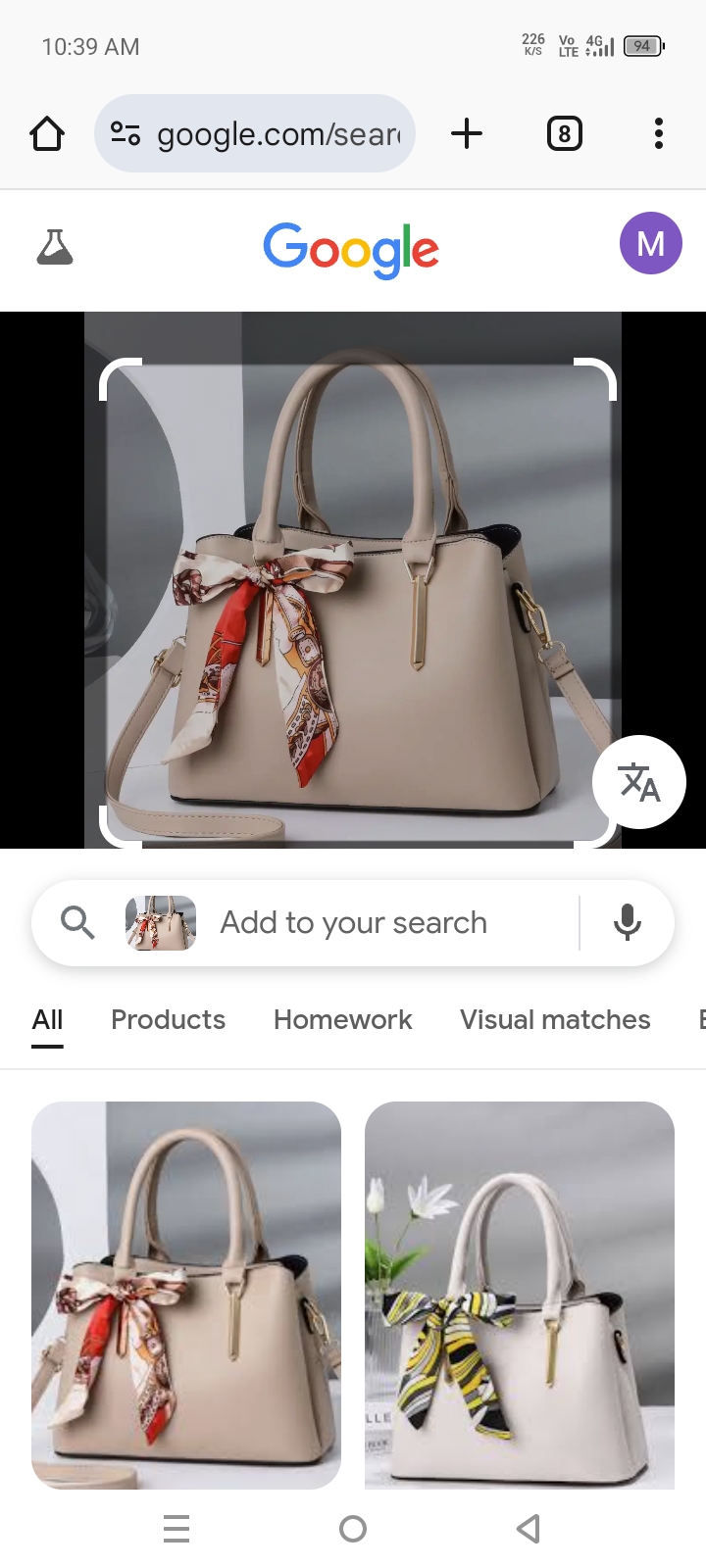Open the Google account avatar M

coord(650,243)
